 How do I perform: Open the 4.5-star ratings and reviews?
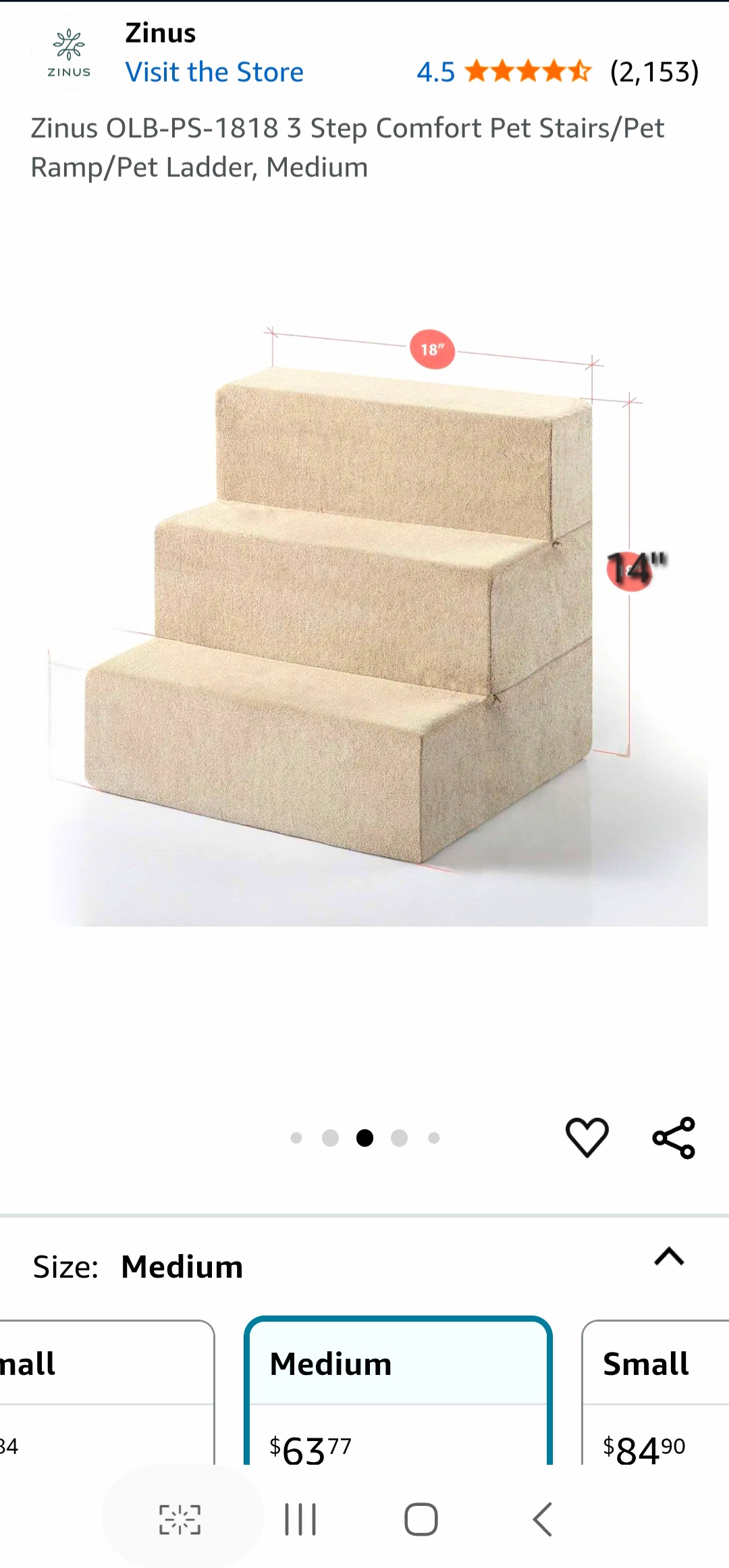click(558, 72)
